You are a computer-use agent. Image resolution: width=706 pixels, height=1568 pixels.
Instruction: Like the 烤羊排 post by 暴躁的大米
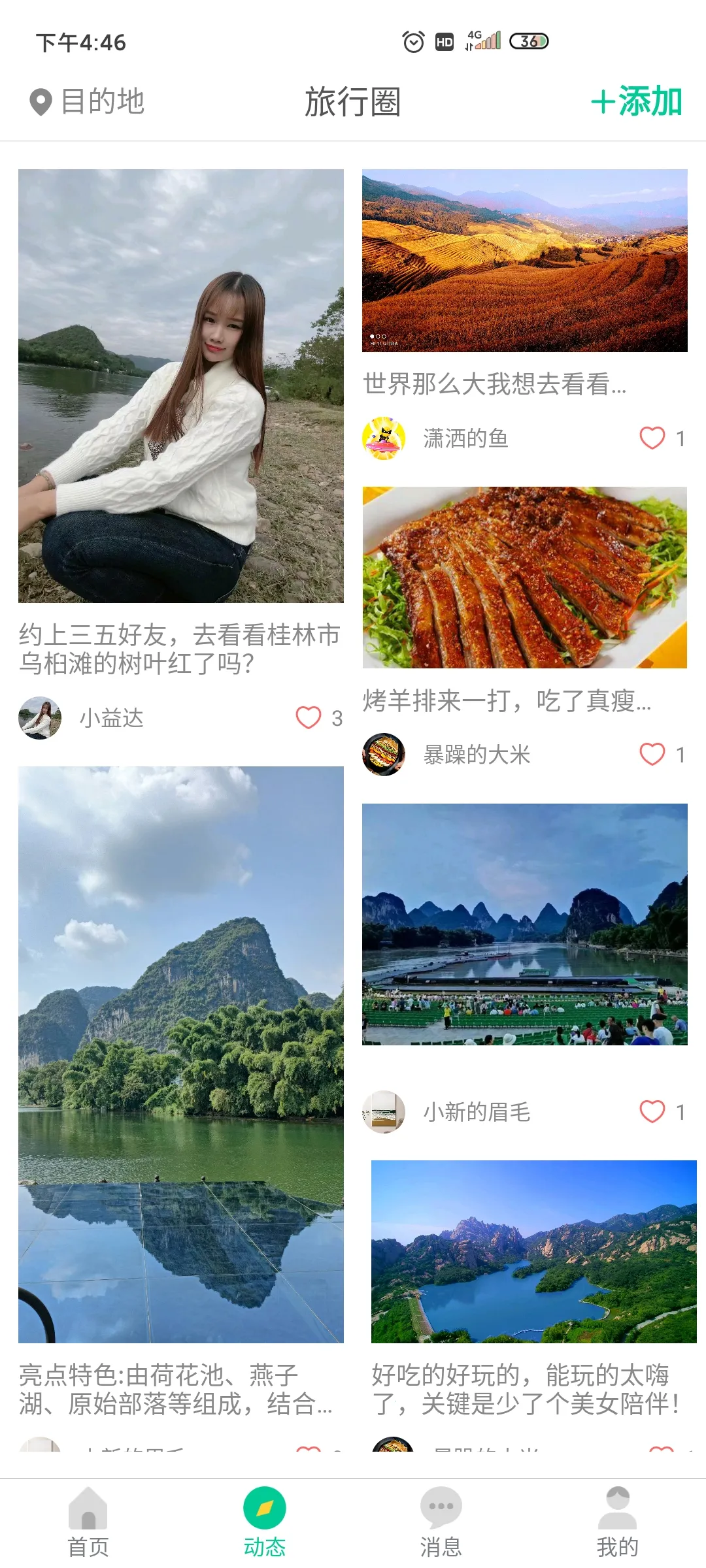(652, 754)
